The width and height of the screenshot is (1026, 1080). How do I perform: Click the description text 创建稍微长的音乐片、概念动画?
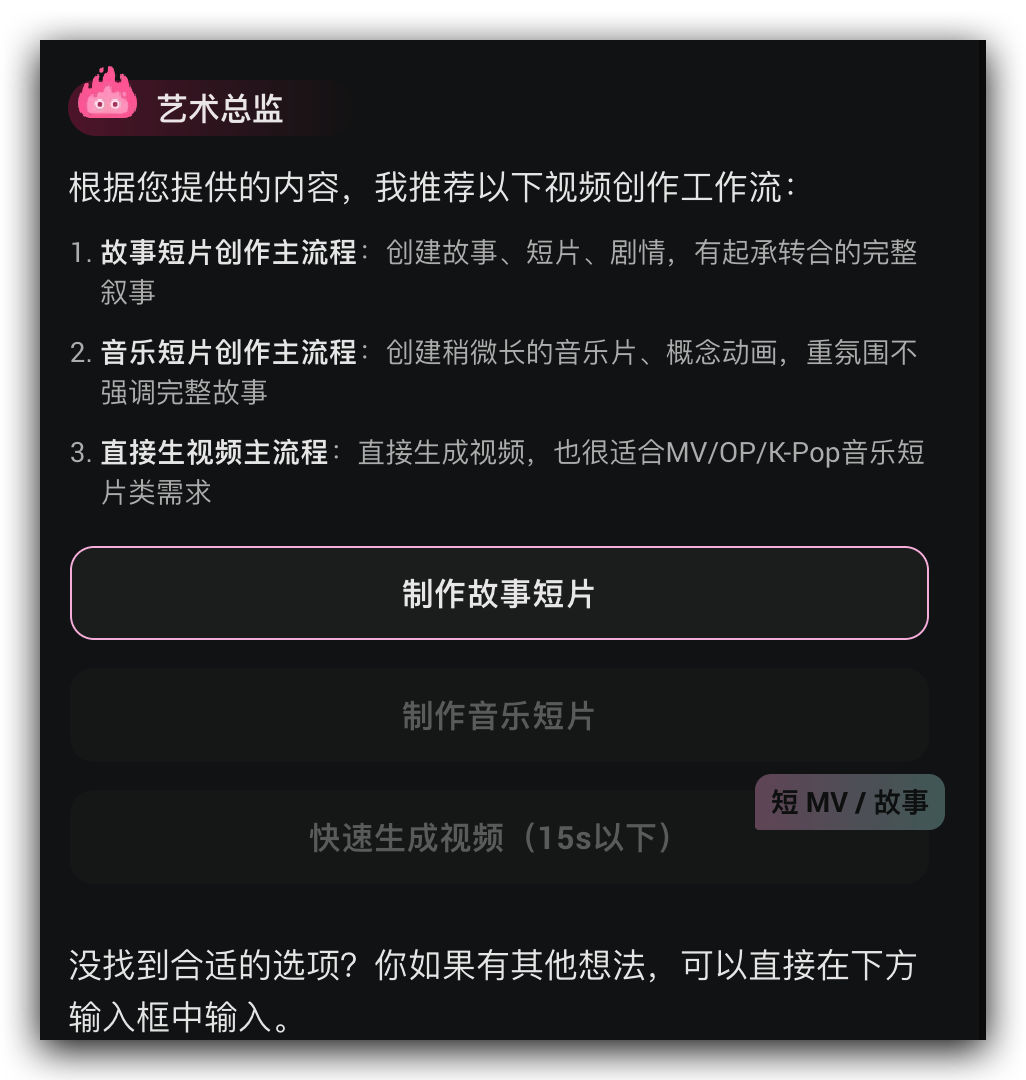tap(590, 354)
